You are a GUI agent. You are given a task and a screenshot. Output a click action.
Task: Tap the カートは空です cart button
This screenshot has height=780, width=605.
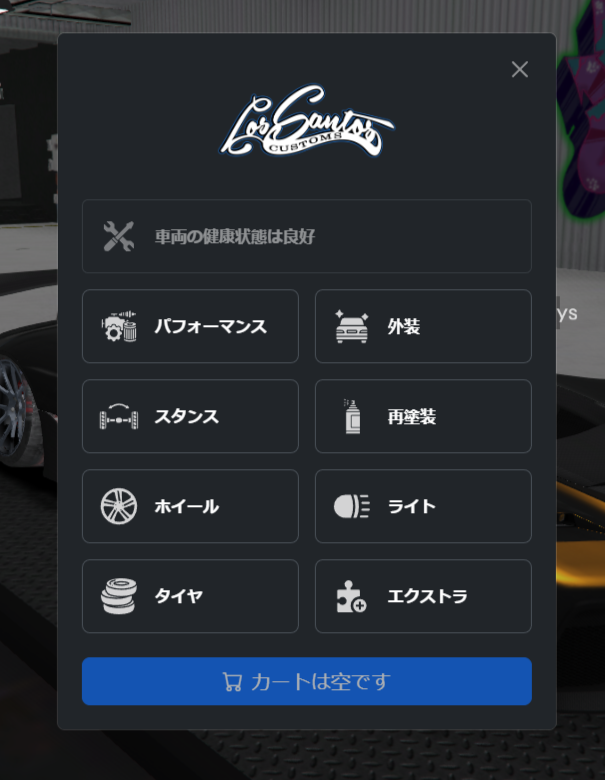(306, 681)
